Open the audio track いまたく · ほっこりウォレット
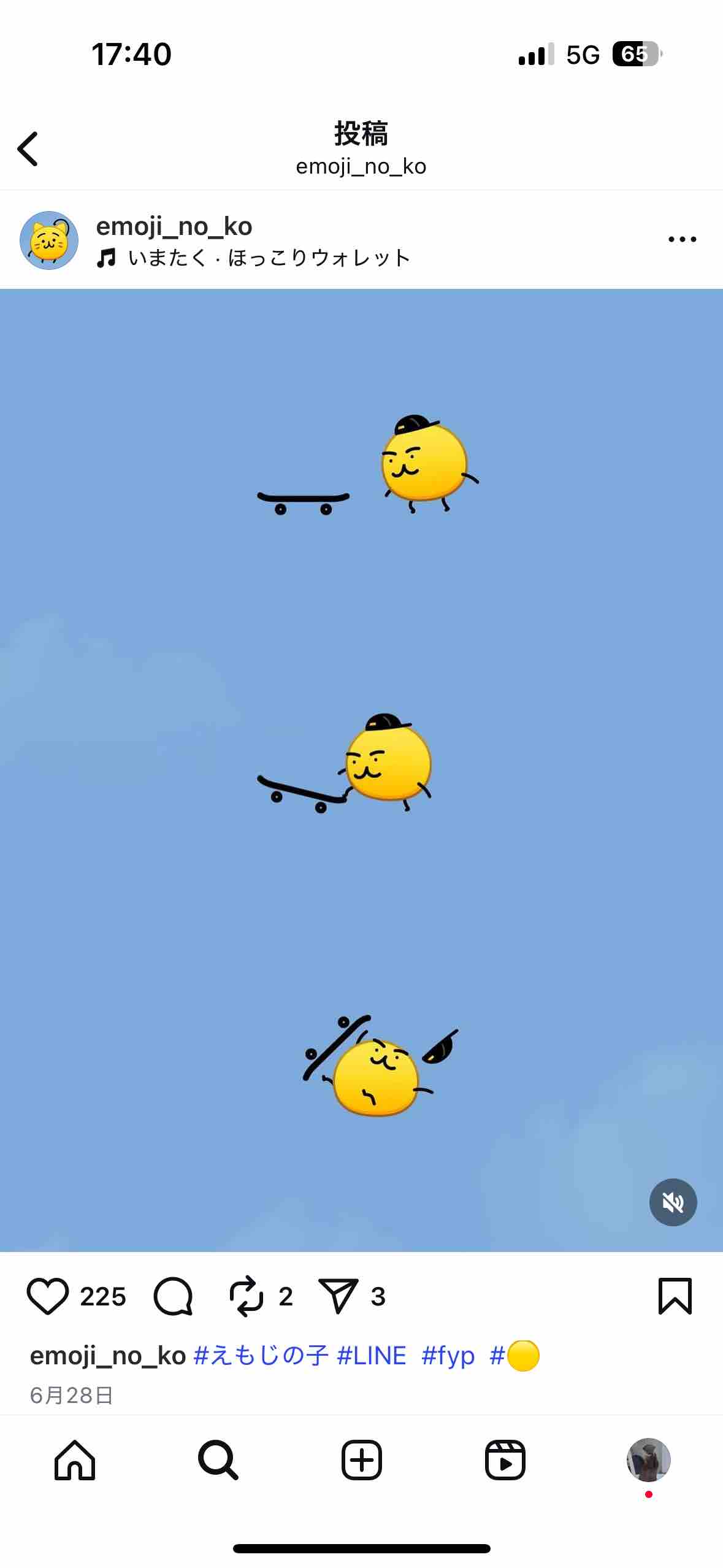This screenshot has height=1568, width=723. (253, 258)
